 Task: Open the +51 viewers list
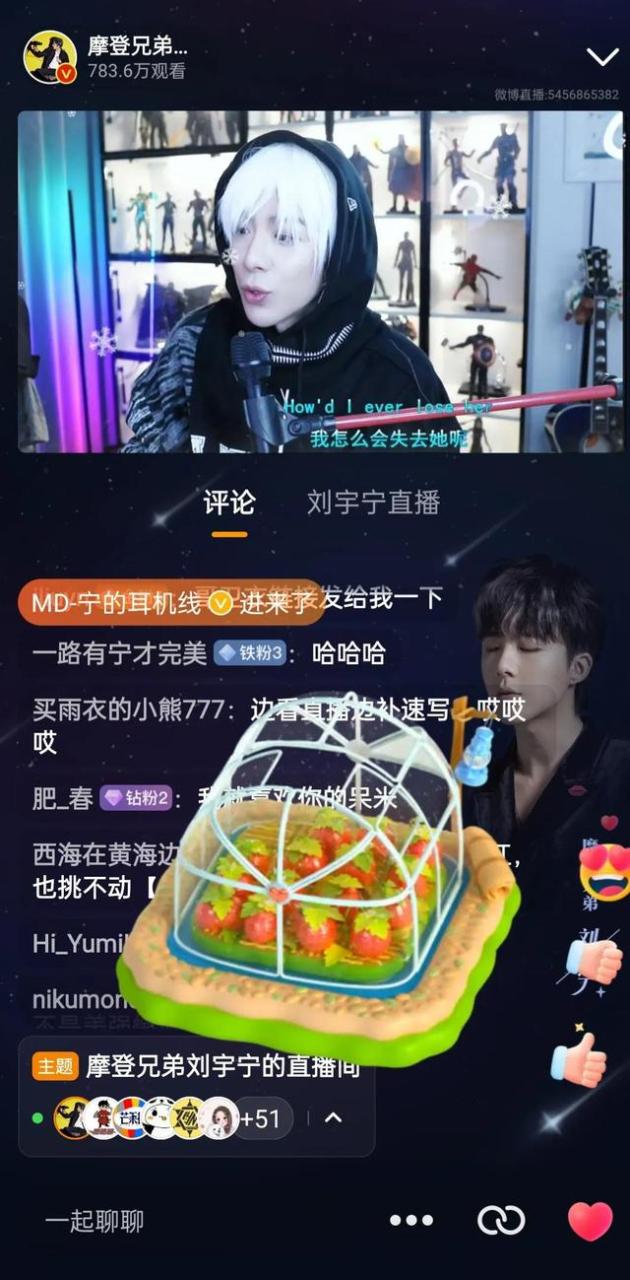click(x=260, y=1118)
